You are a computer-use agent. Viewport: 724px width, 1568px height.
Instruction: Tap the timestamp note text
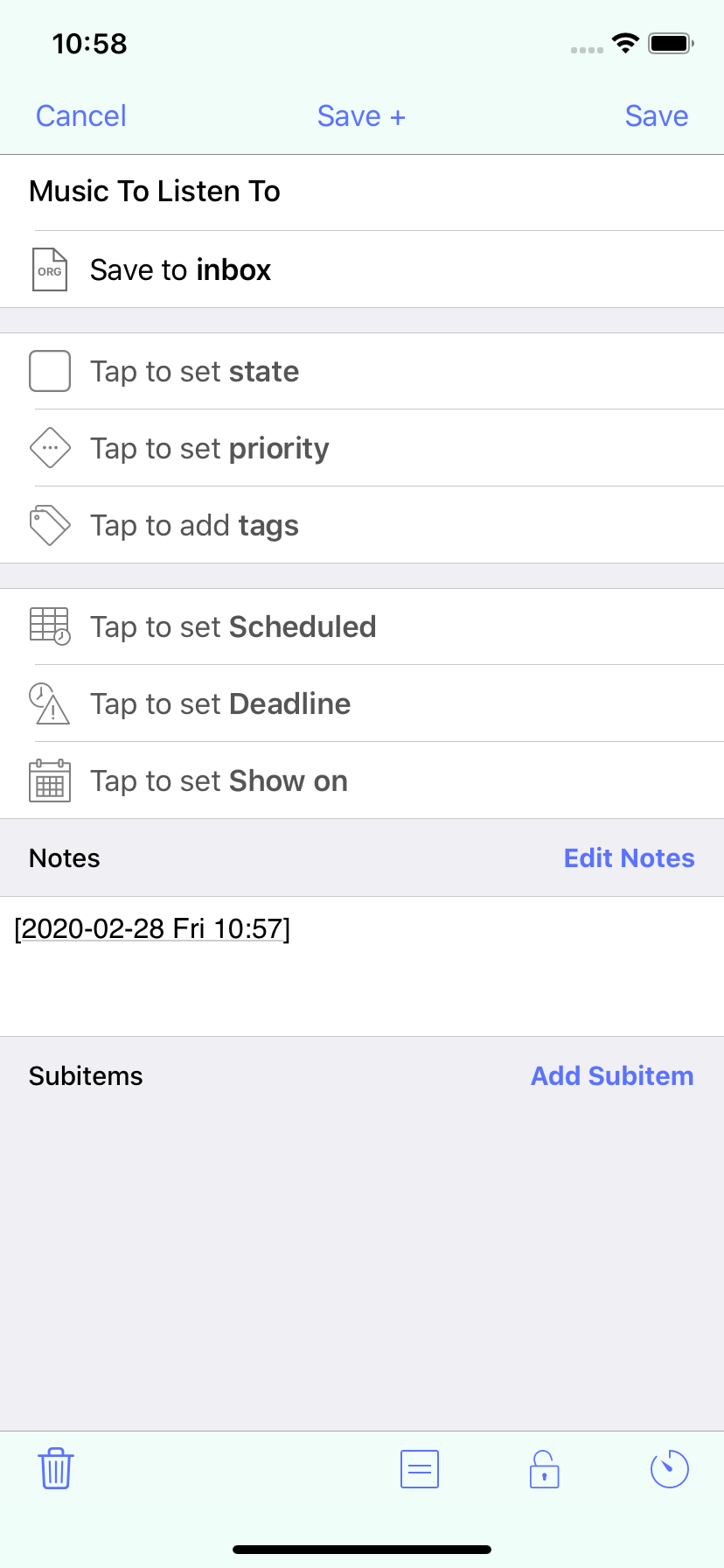point(152,928)
